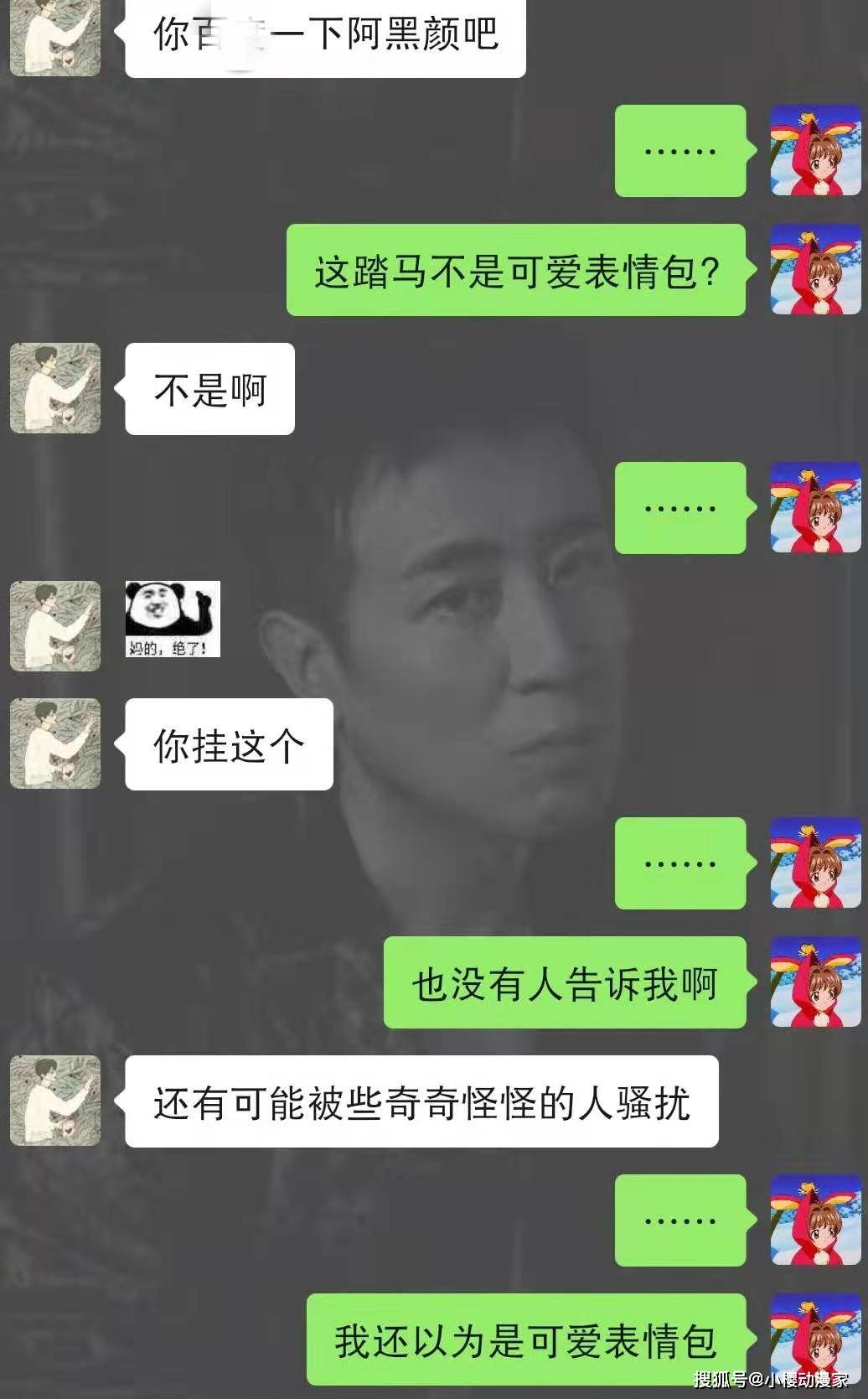The image size is (868, 1399).
Task: Tap sender's avatar beside '不是啊'
Action: point(55,388)
